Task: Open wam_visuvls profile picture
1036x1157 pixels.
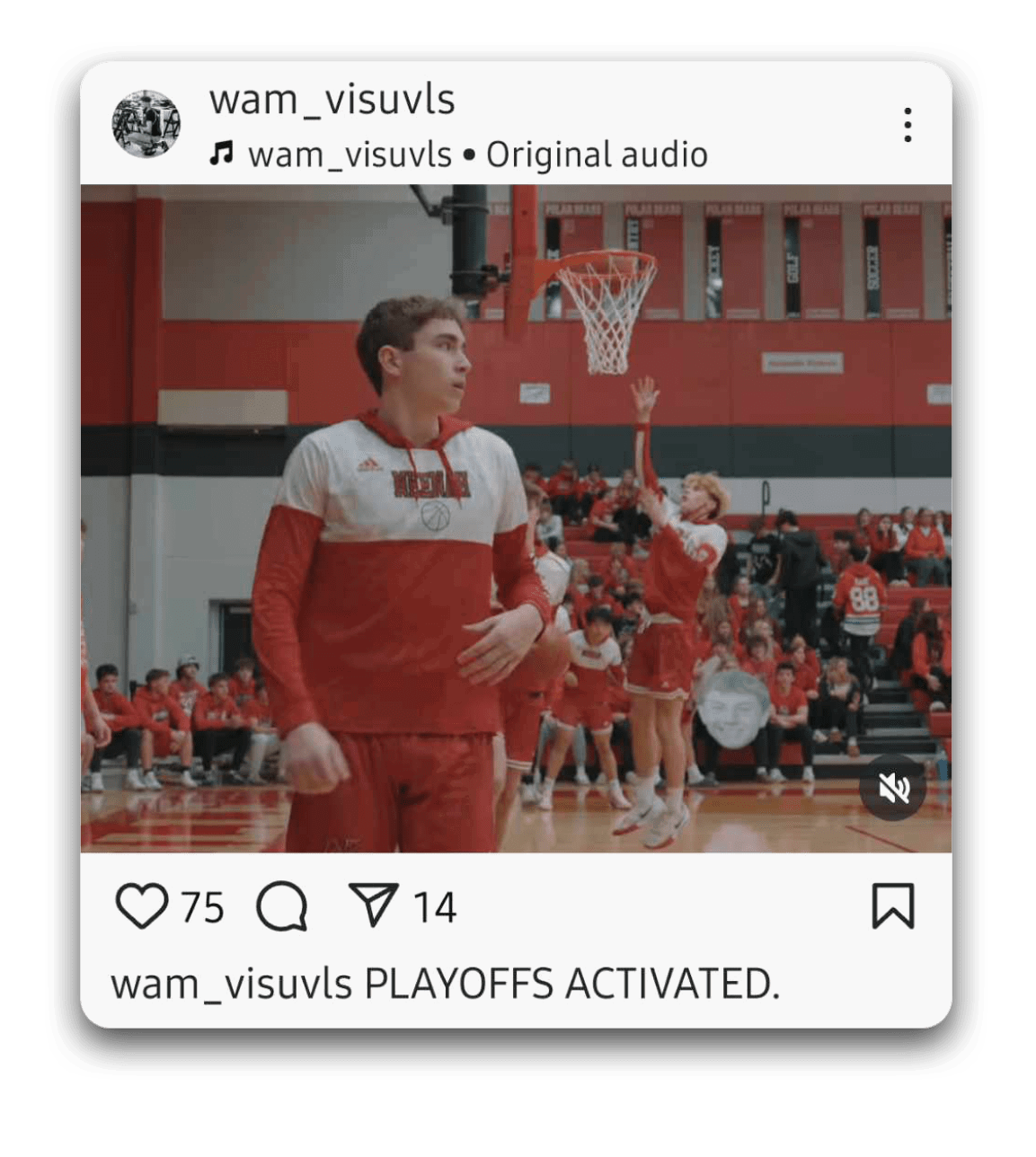Action: click(x=146, y=124)
